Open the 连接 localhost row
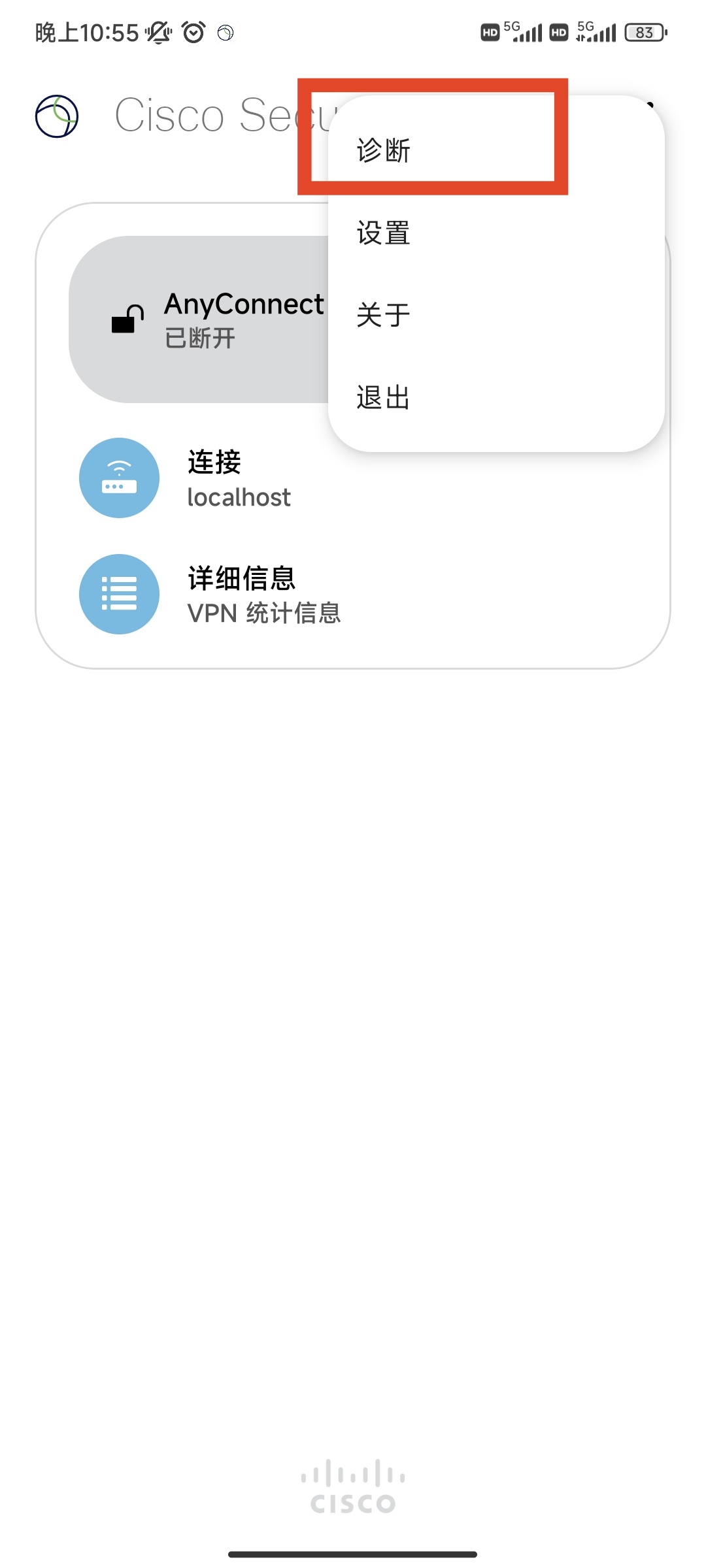Viewport: 706px width, 1568px height. click(239, 478)
